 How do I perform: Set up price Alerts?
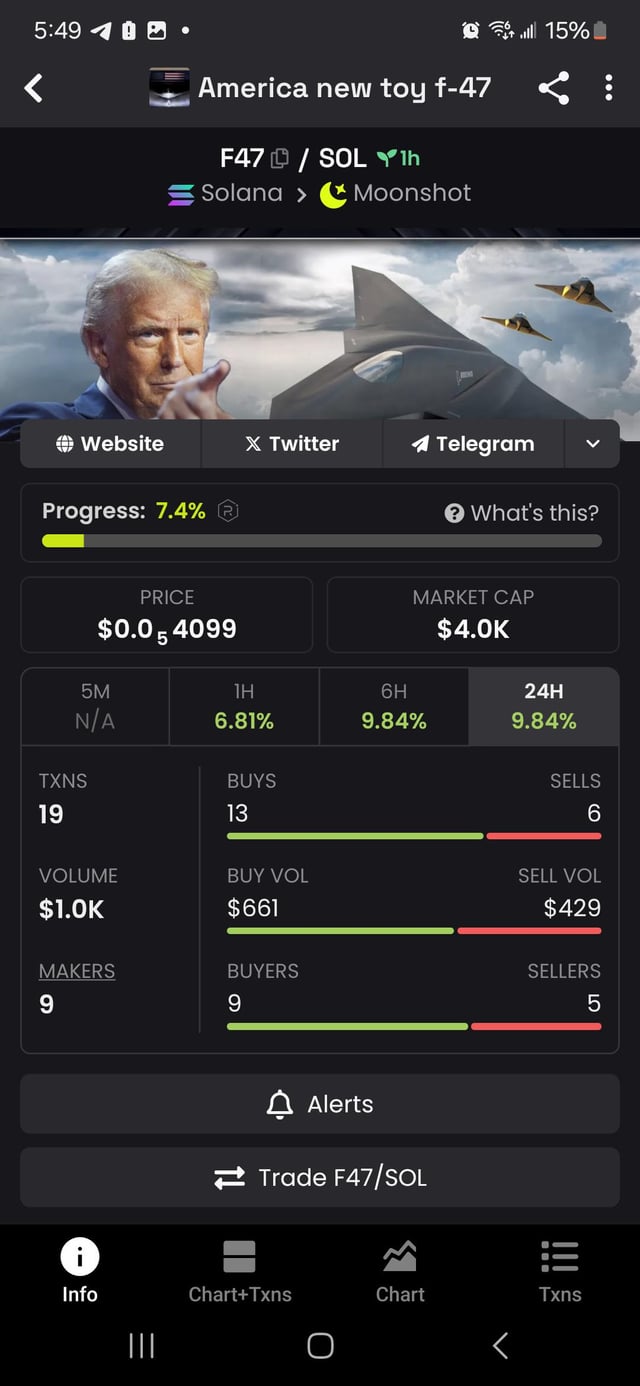point(320,1104)
